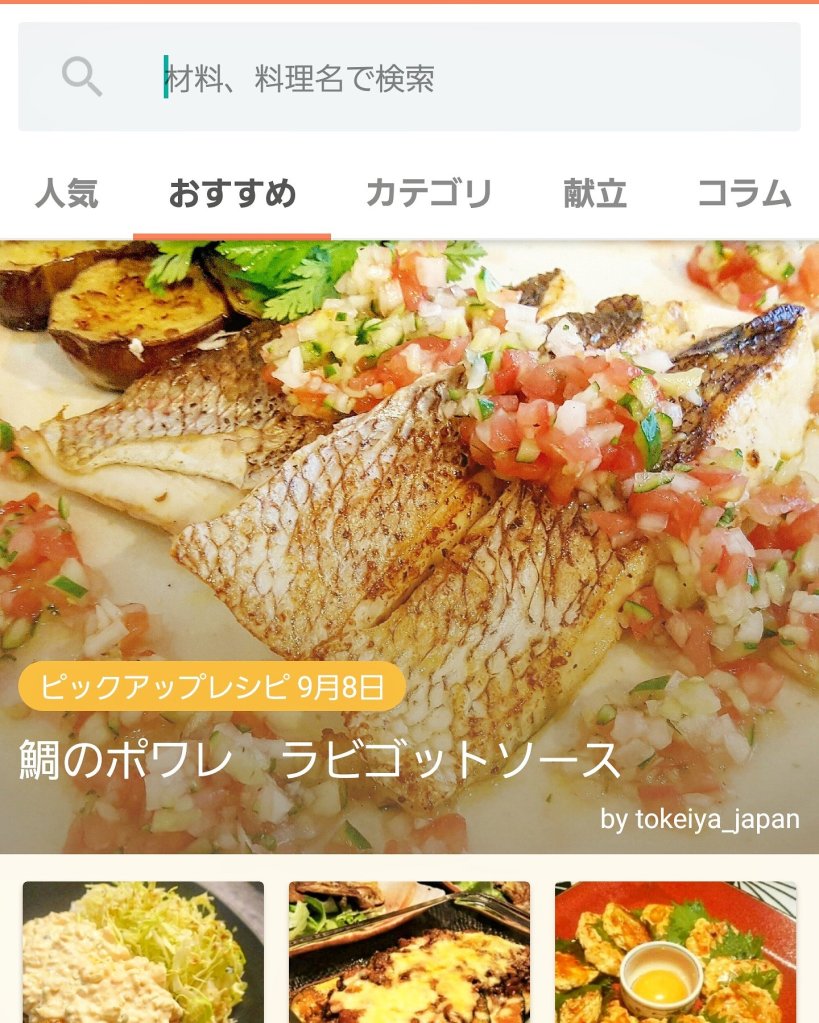
Task: Switch to the 人気 tab
Action: pos(67,193)
